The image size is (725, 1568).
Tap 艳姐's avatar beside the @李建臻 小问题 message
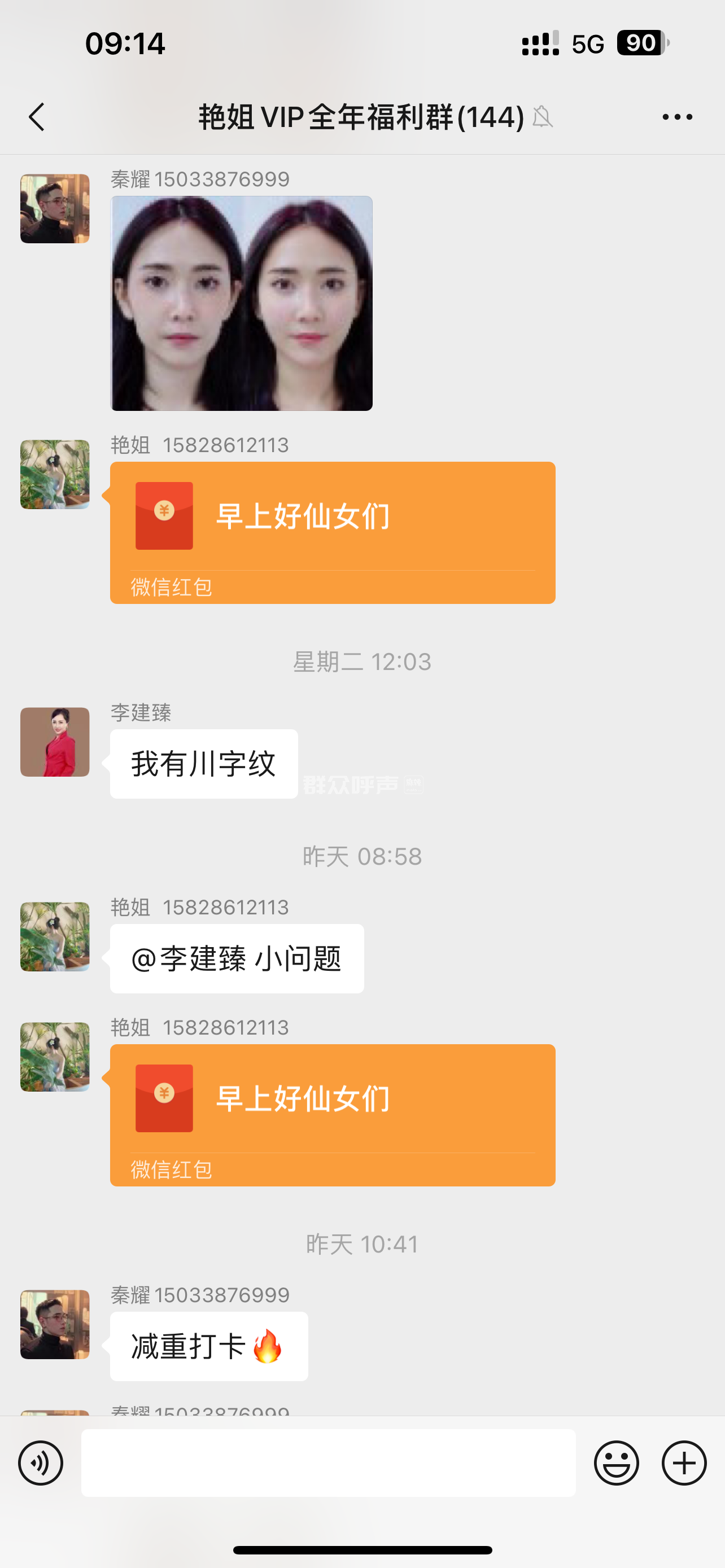pos(55,936)
